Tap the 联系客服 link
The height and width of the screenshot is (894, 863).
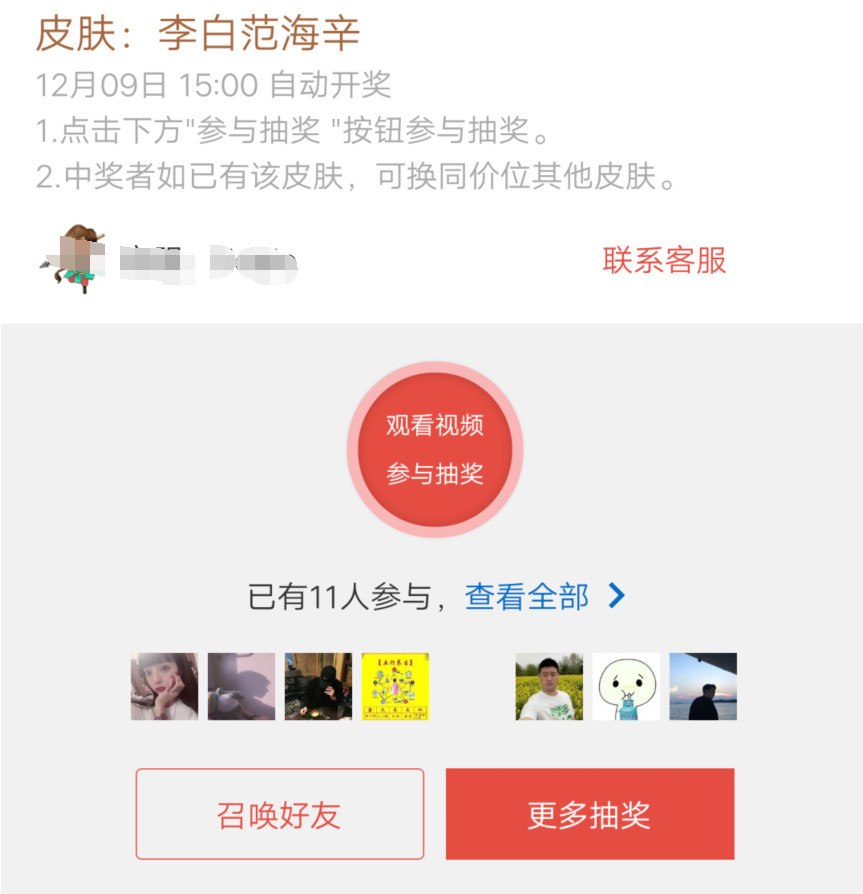coord(664,260)
